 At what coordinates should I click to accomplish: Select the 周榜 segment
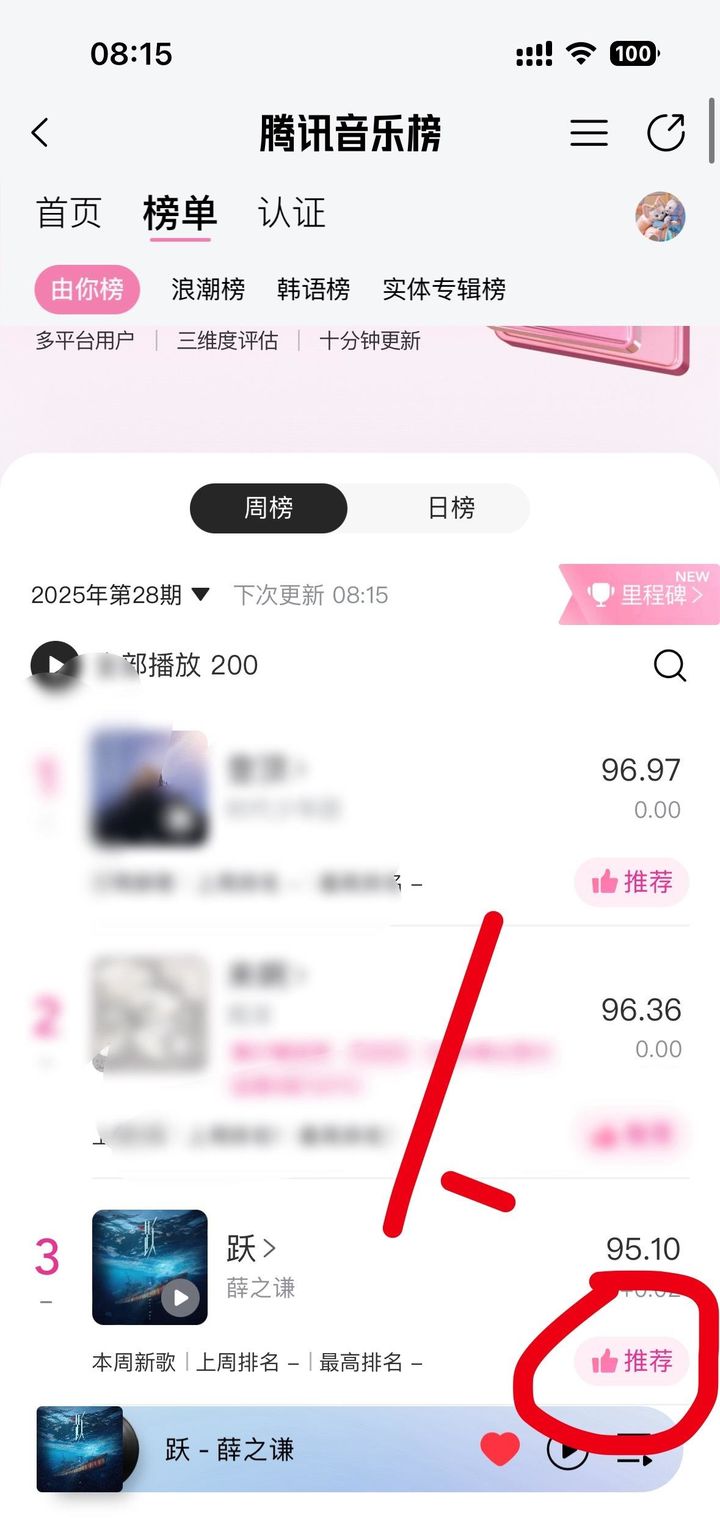pos(268,508)
